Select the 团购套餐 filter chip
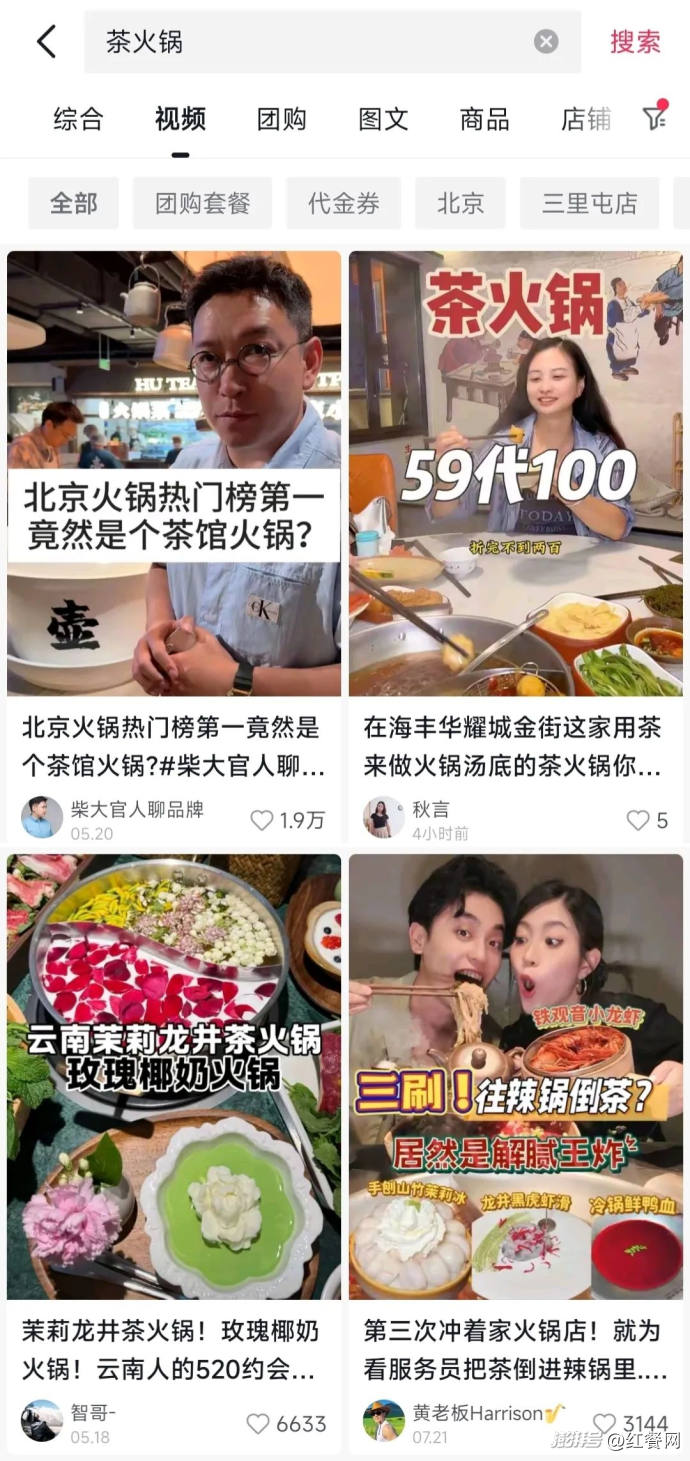This screenshot has height=1461, width=690. tap(202, 203)
